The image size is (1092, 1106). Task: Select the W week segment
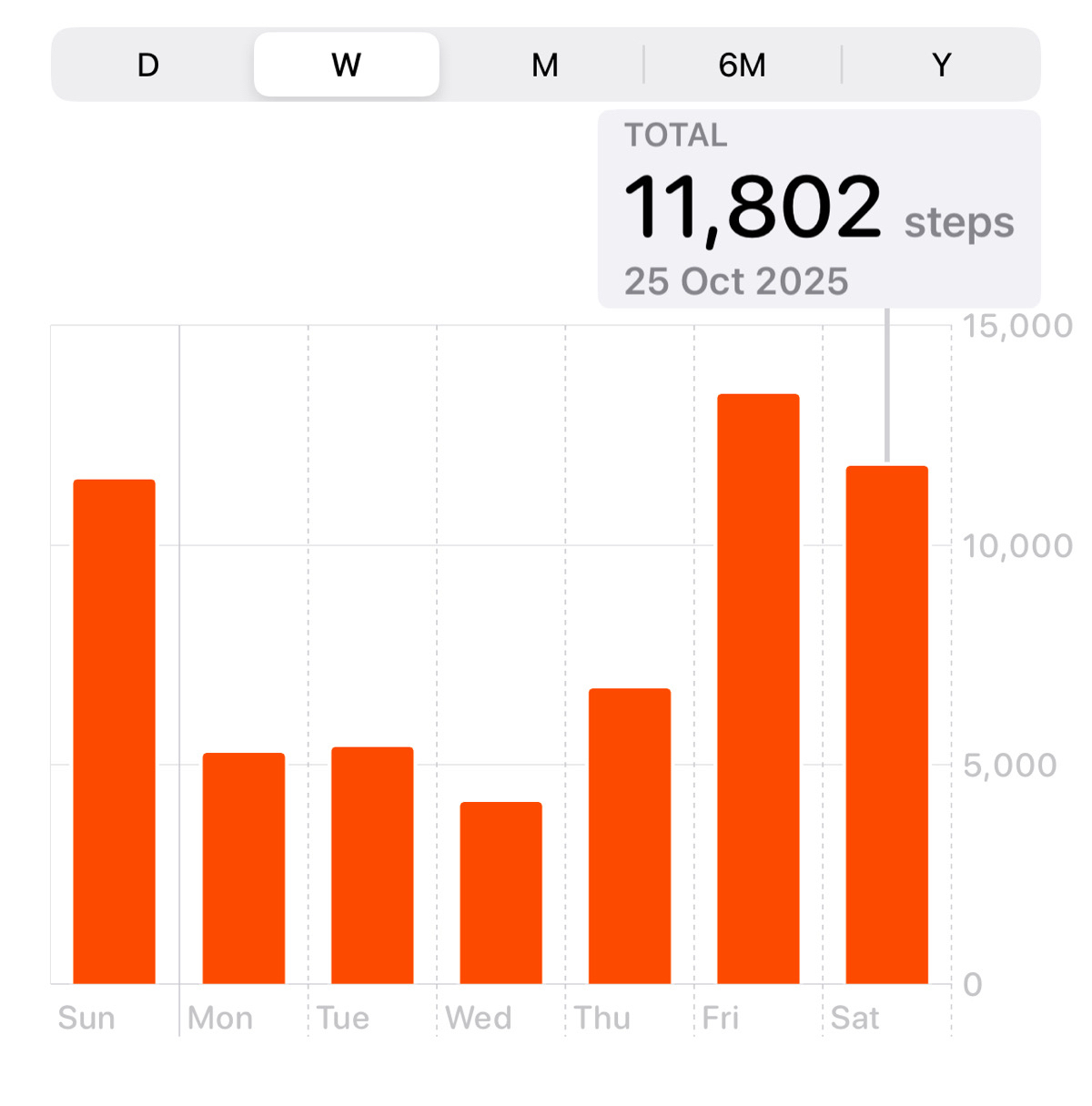(x=347, y=65)
